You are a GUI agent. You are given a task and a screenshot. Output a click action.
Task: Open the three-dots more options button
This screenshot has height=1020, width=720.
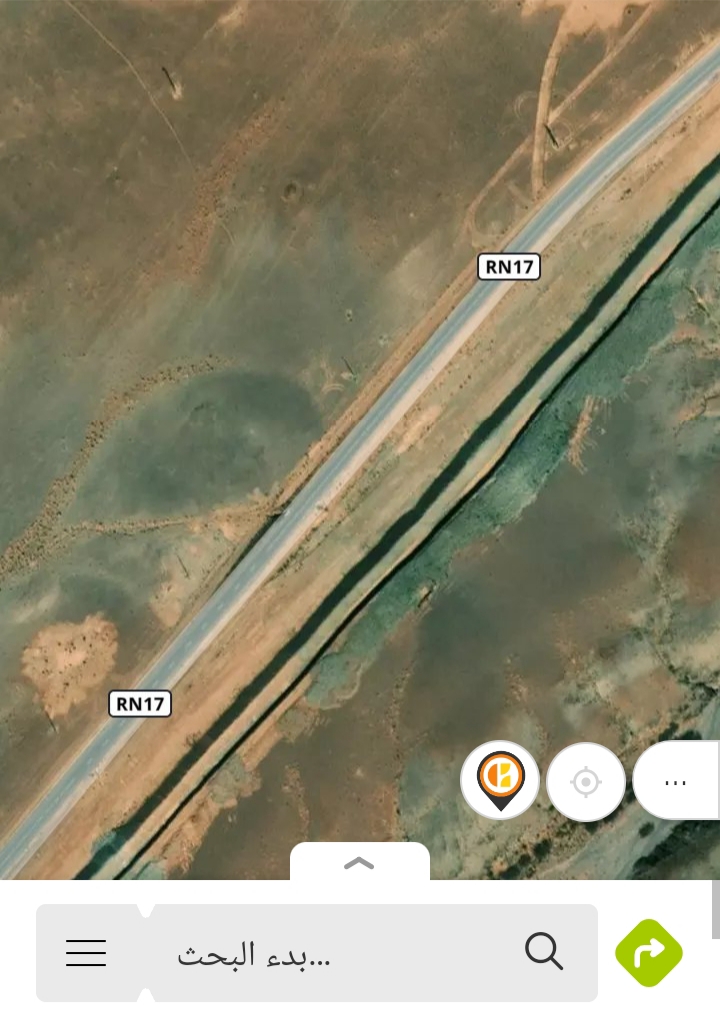(x=676, y=782)
